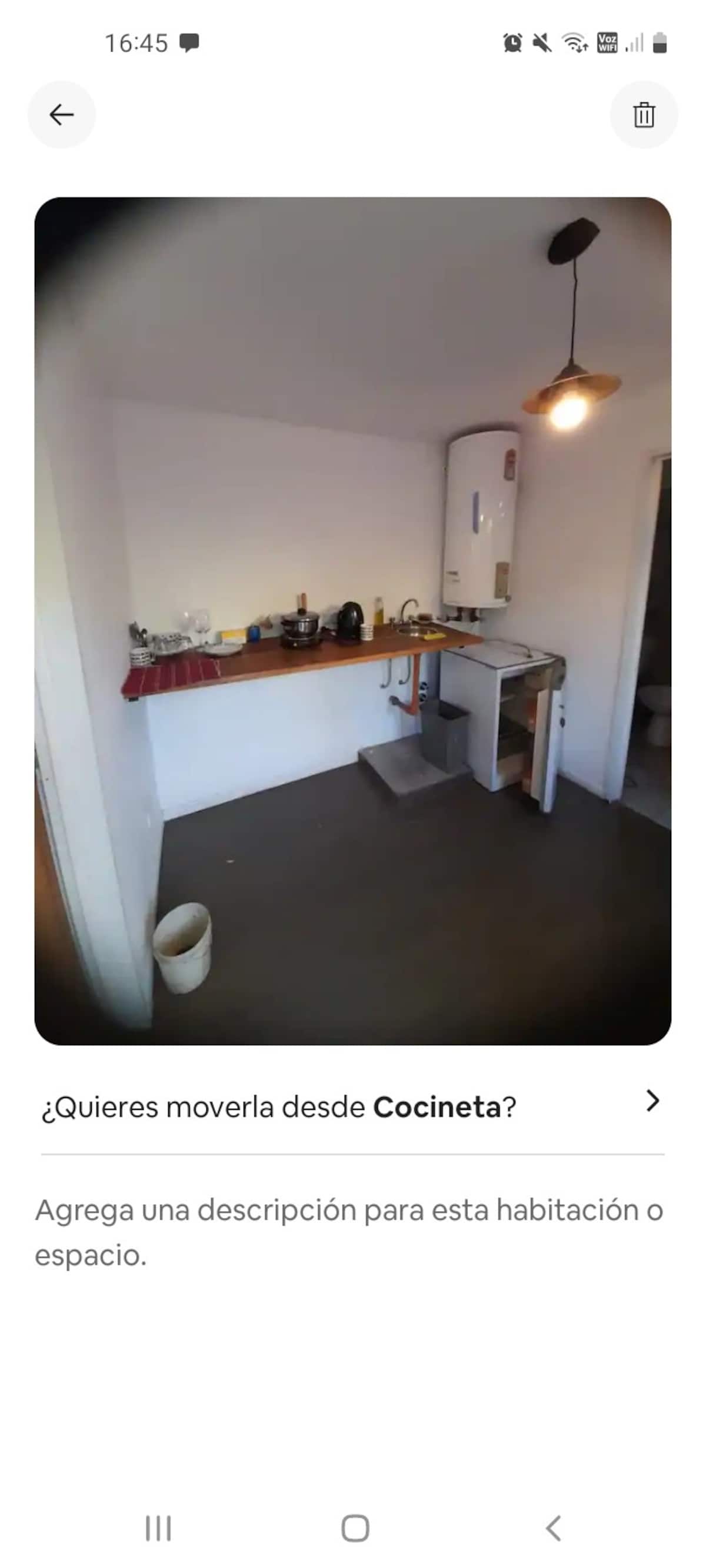The image size is (706, 1568).
Task: Go to the phone's home screen
Action: 355,1528
